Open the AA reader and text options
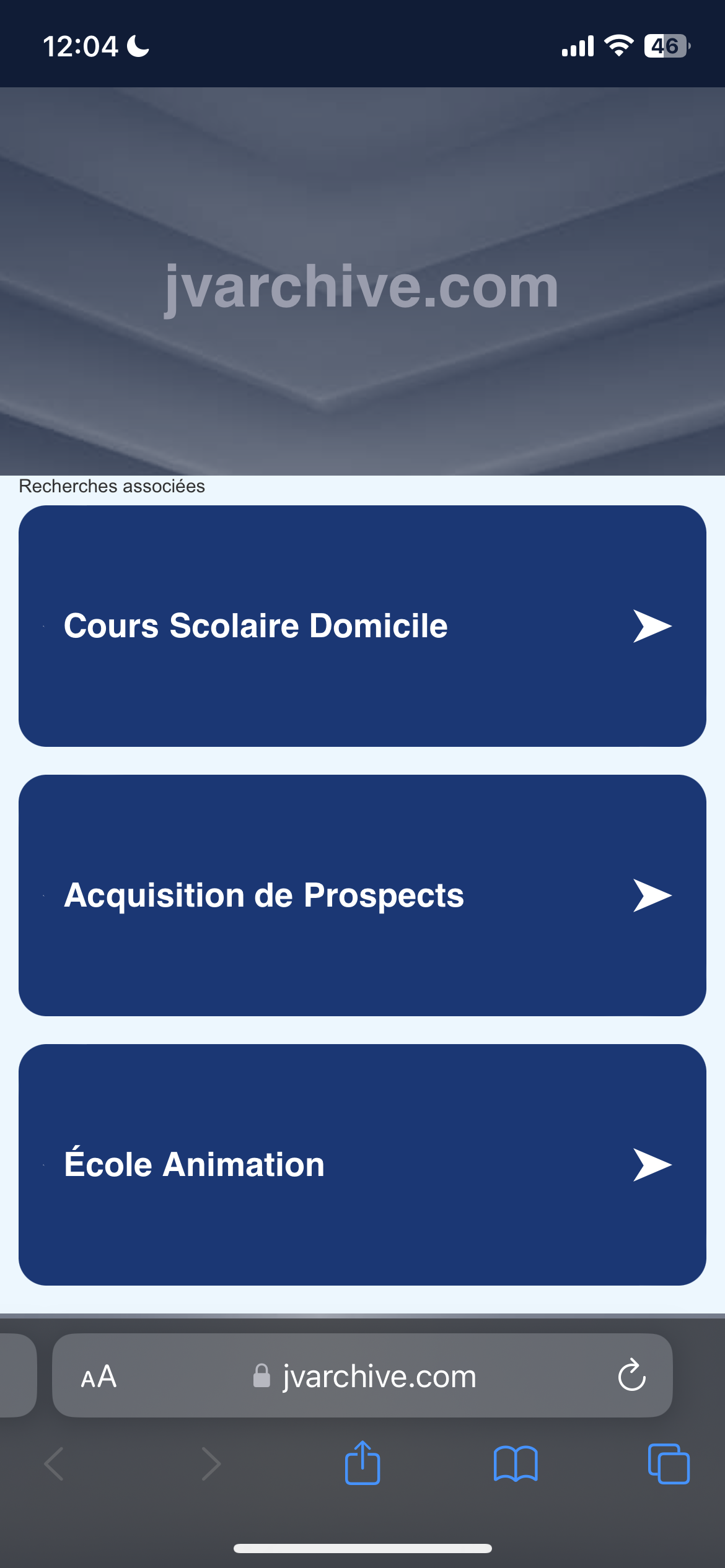The height and width of the screenshot is (1568, 725). click(99, 1377)
